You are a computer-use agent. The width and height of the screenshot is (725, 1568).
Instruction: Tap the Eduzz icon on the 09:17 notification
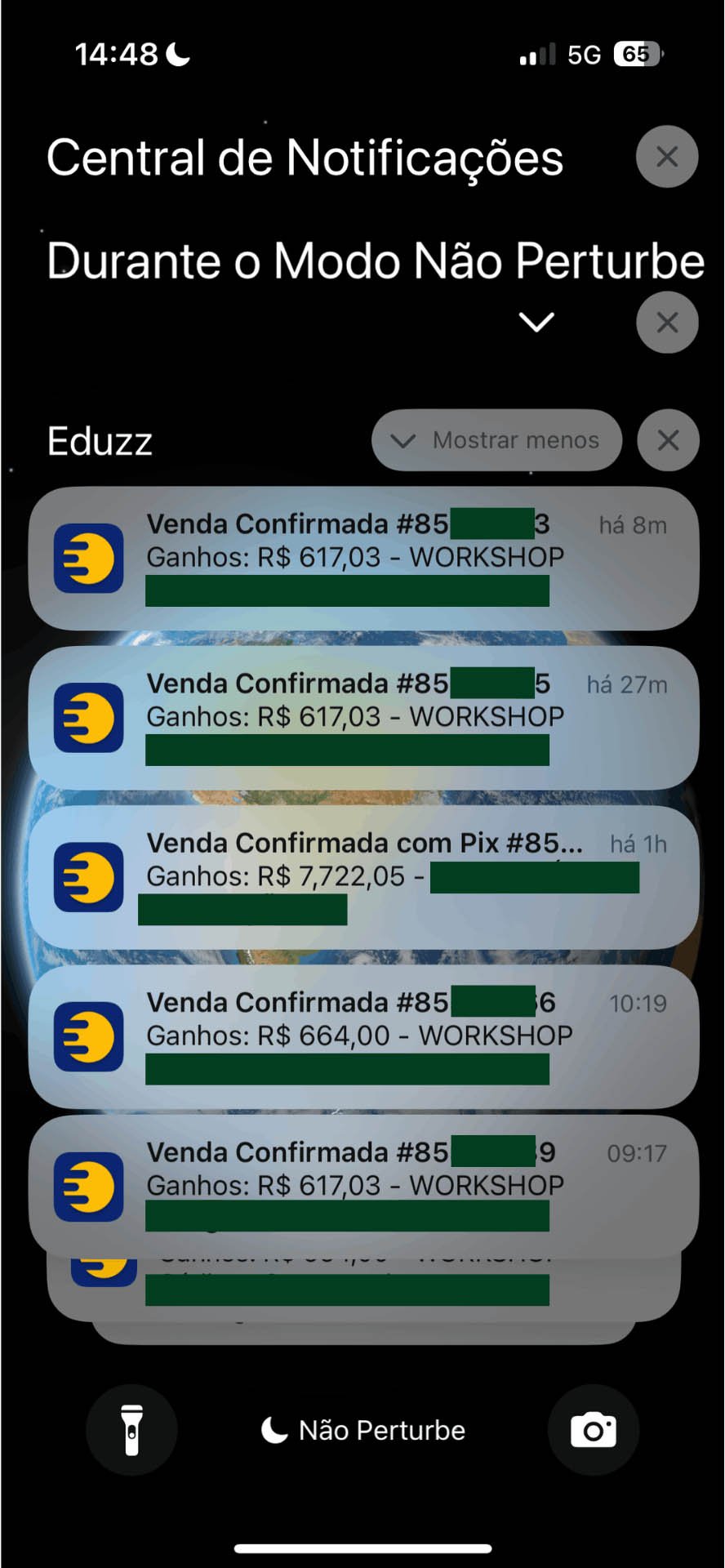pos(87,1188)
